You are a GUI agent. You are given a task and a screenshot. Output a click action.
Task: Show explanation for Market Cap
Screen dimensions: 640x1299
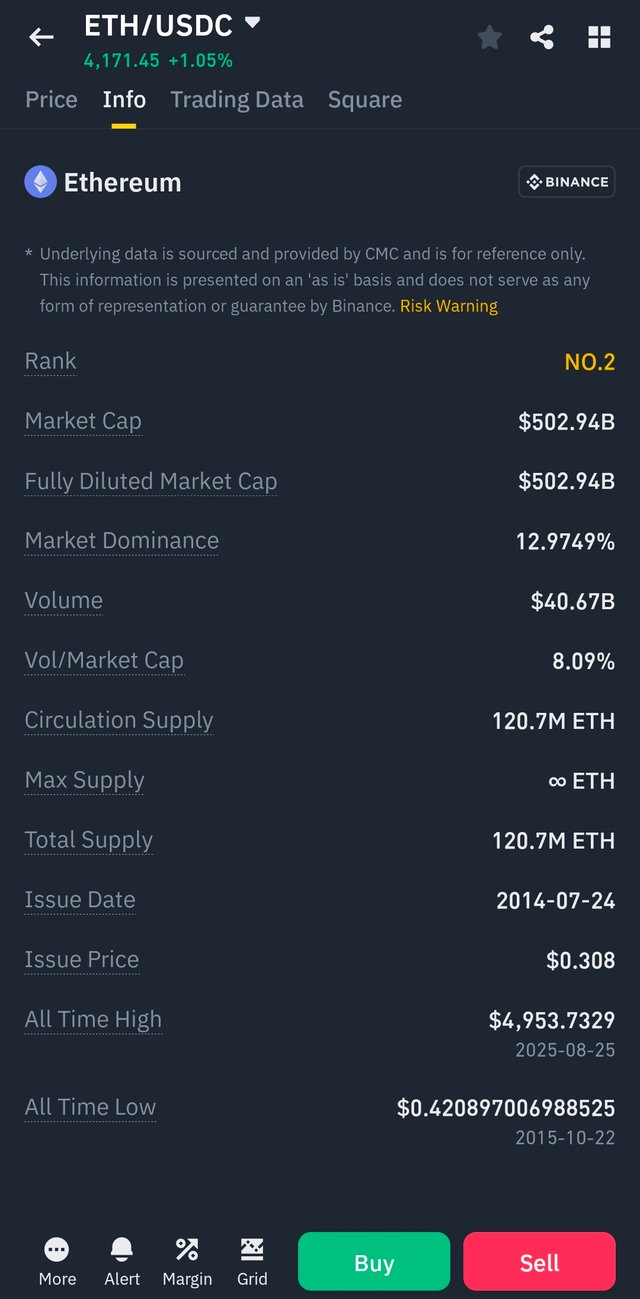[x=83, y=421]
